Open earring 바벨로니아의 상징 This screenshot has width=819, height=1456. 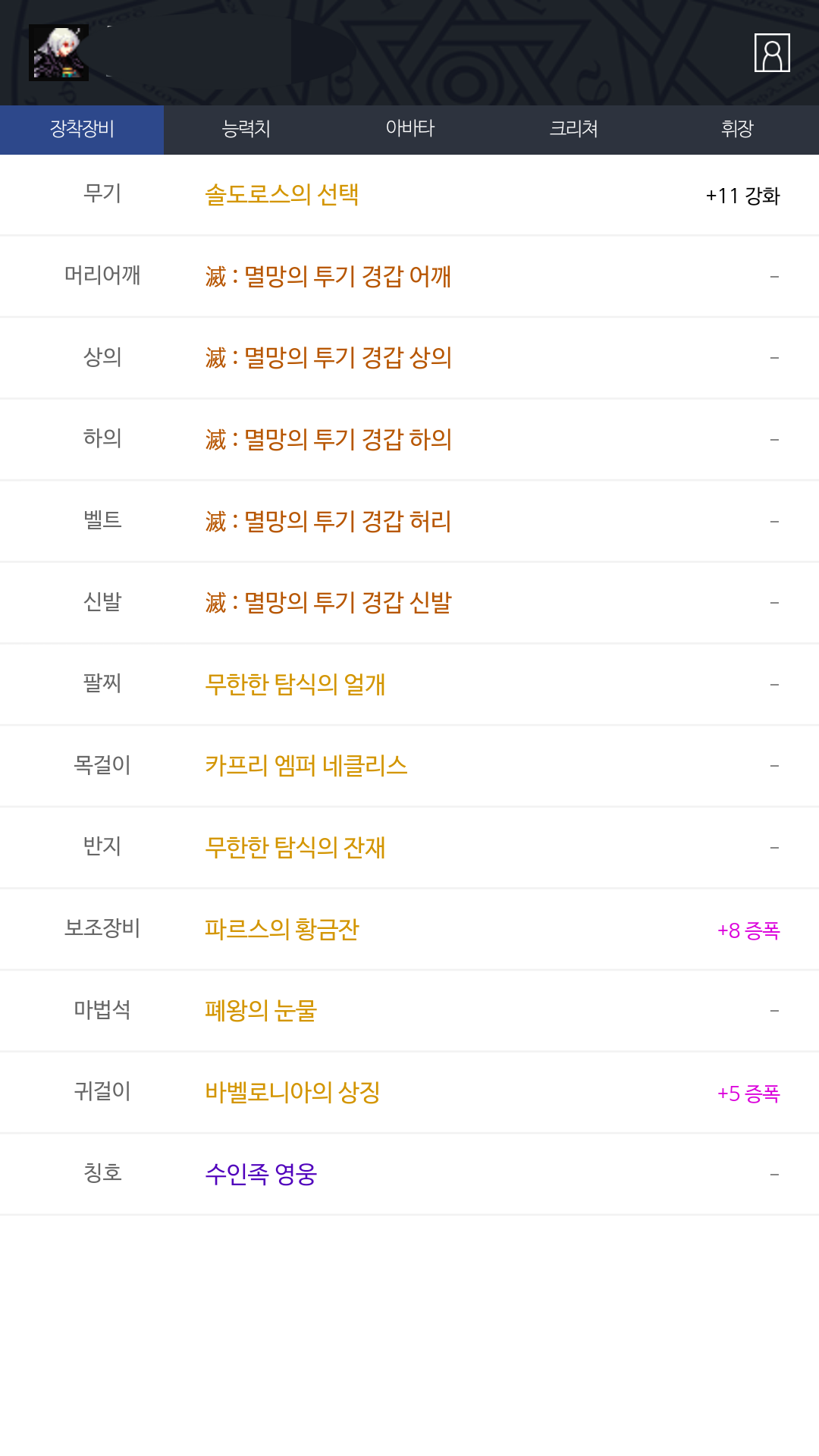click(293, 1093)
